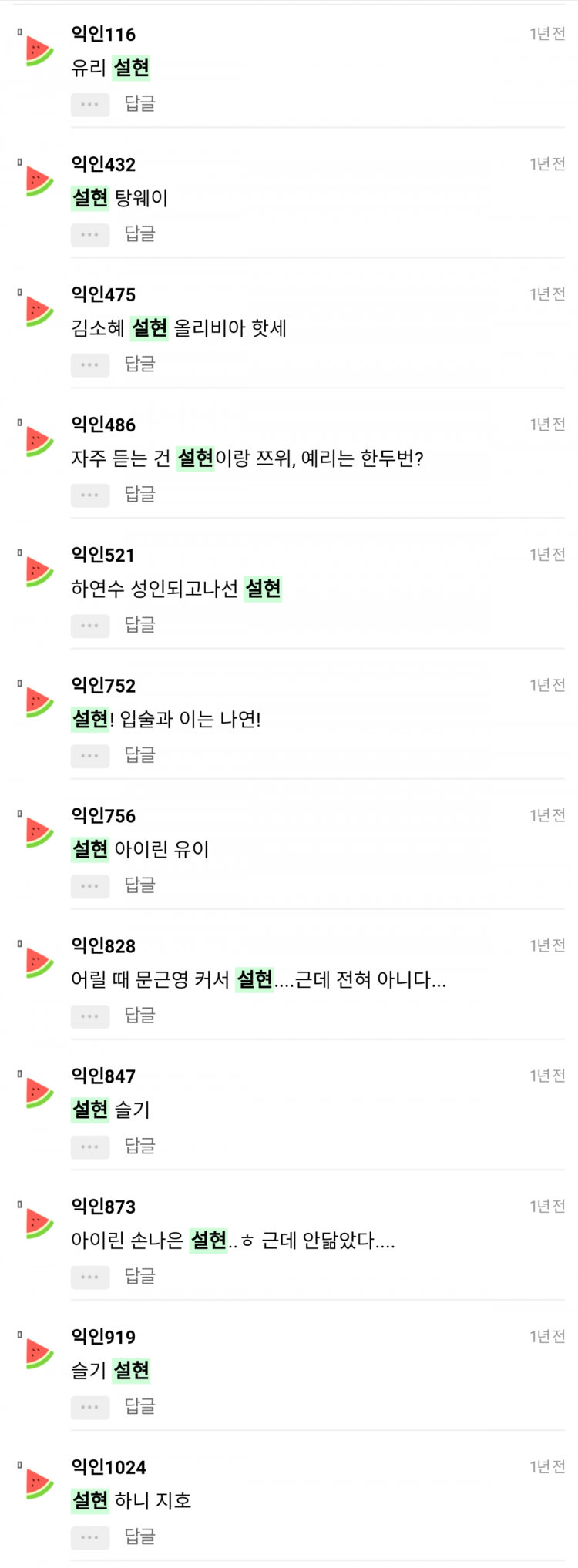Open more options on 익인1024's comment

point(90,1537)
